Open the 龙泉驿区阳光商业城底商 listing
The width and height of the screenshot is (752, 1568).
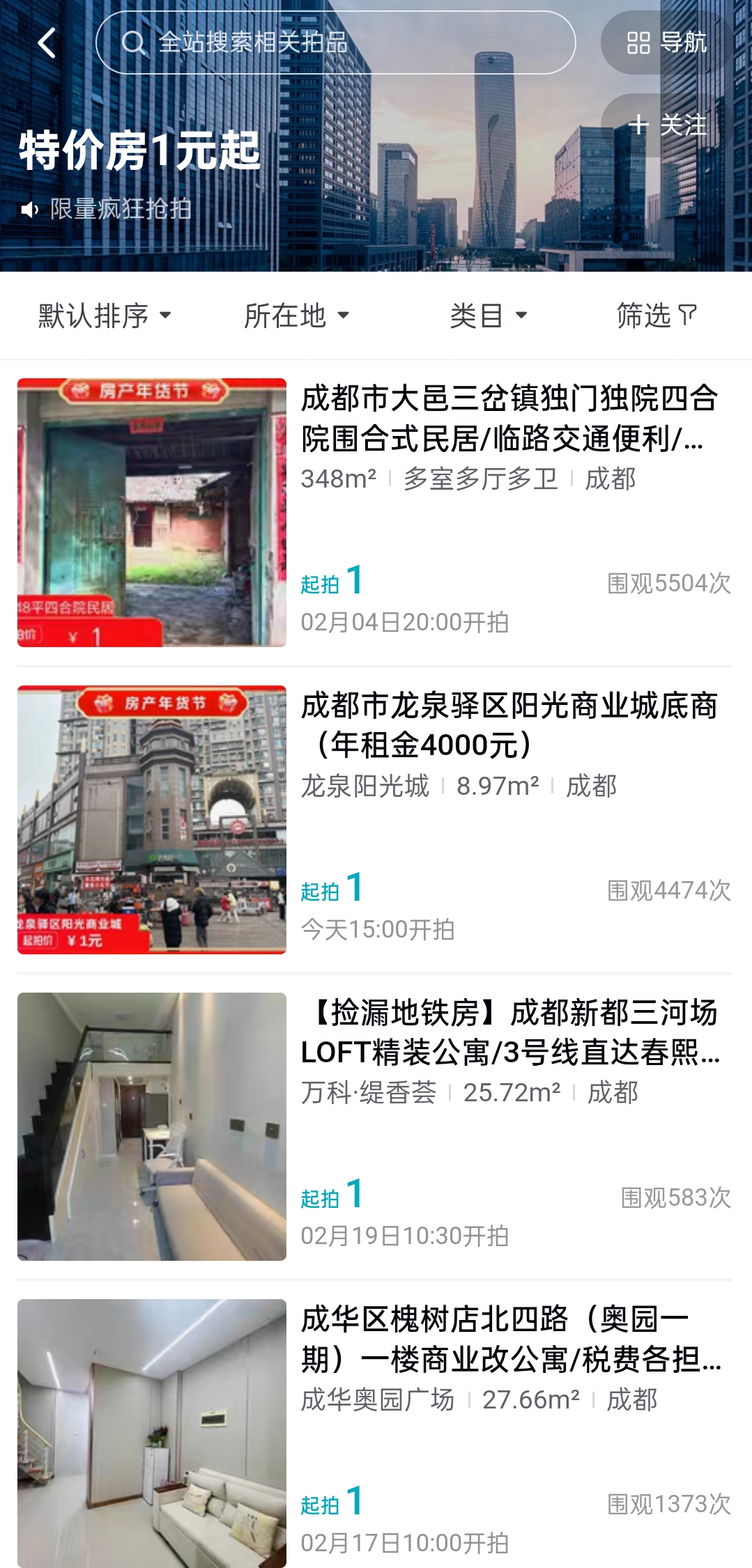pyautogui.click(x=375, y=820)
